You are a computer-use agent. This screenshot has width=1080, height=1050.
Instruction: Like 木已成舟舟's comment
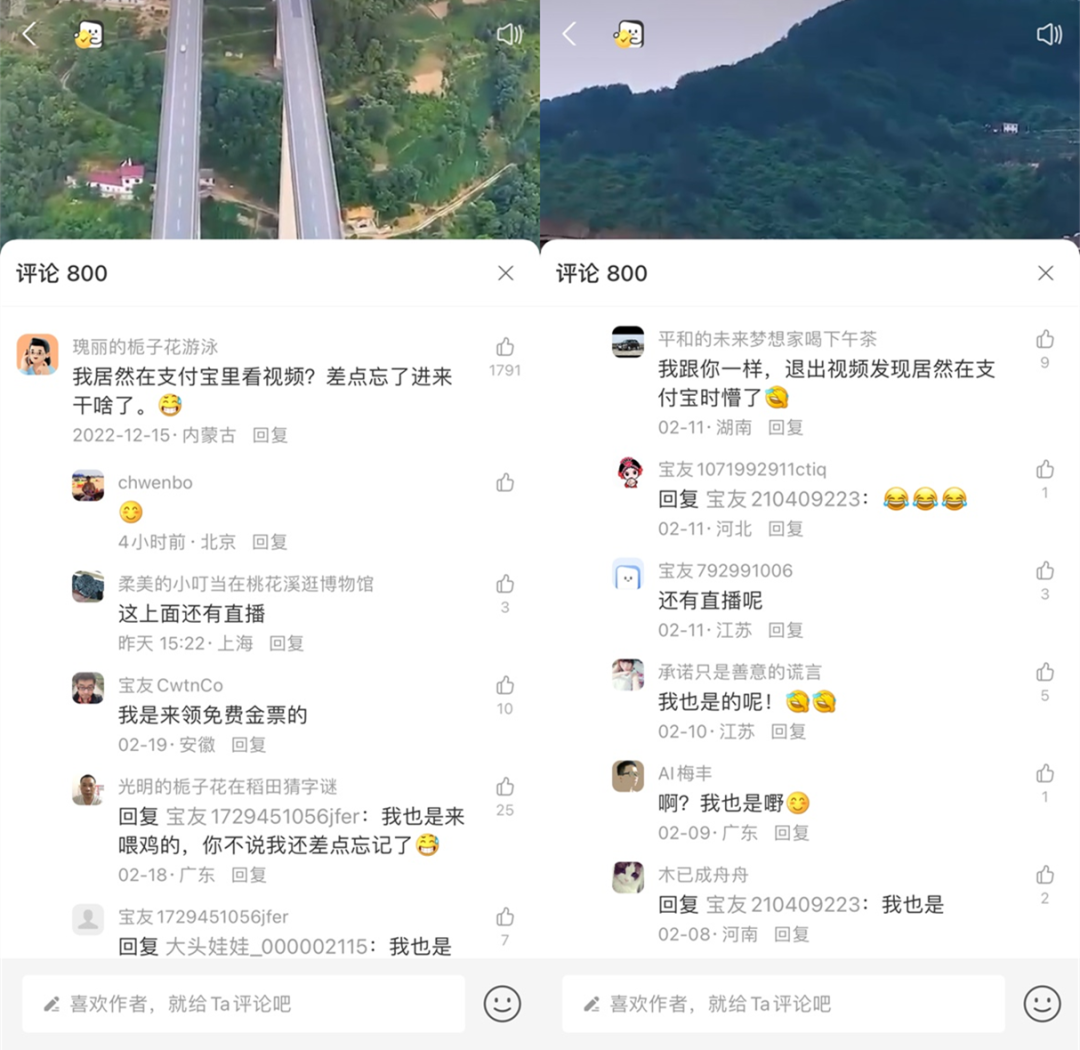pos(1045,876)
